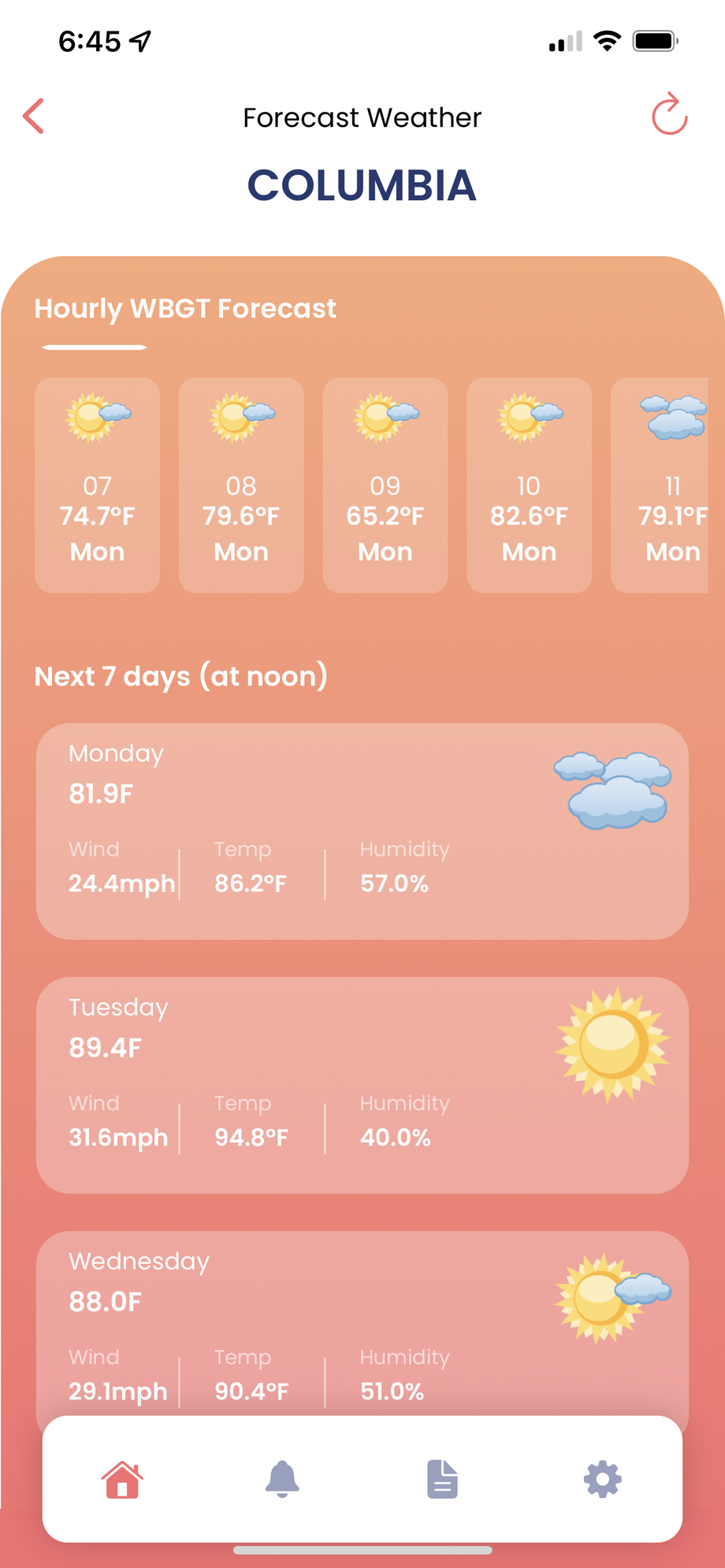Tap the back arrow to return
Image resolution: width=725 pixels, height=1568 pixels.
tap(33, 116)
